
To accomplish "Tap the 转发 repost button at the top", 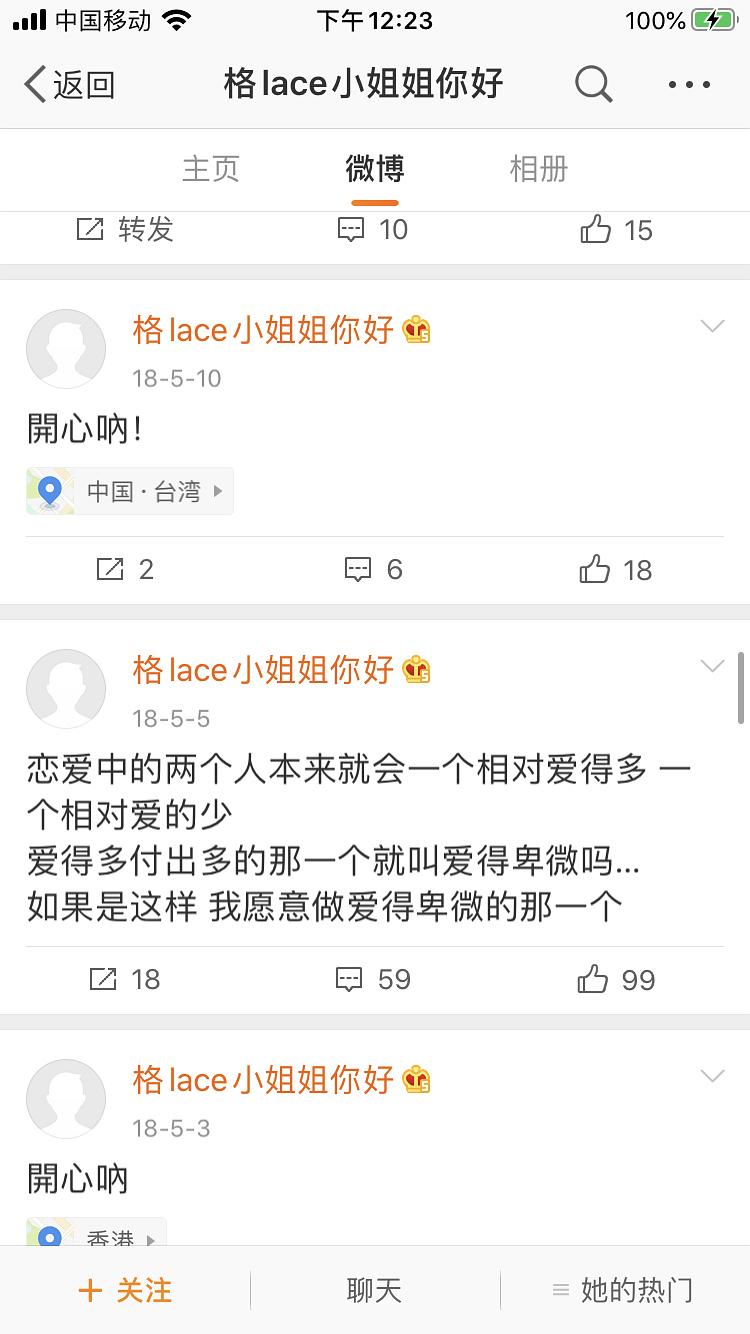I will tap(125, 230).
